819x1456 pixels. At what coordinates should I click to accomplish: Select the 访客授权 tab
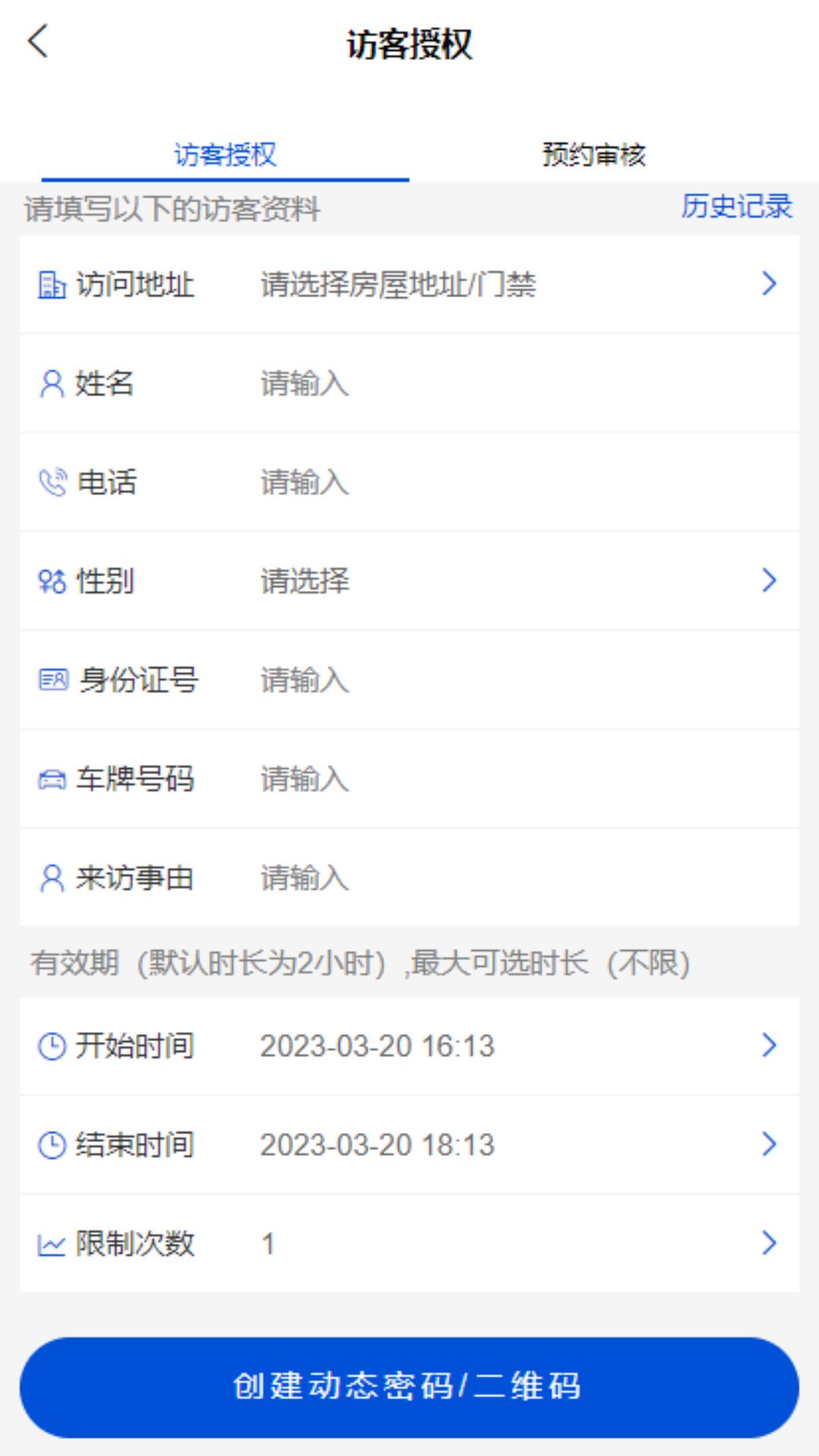(225, 155)
